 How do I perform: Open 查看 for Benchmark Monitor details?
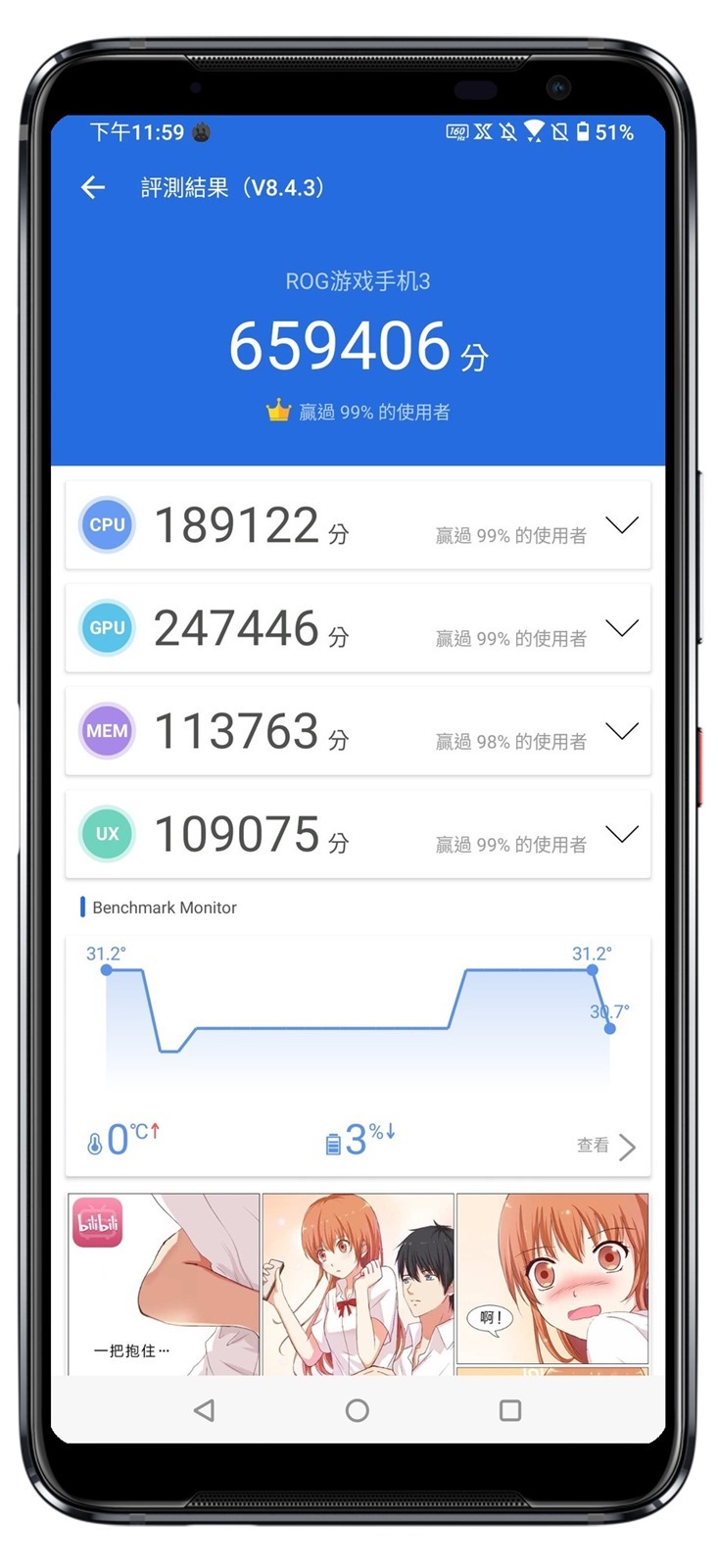pyautogui.click(x=606, y=1146)
